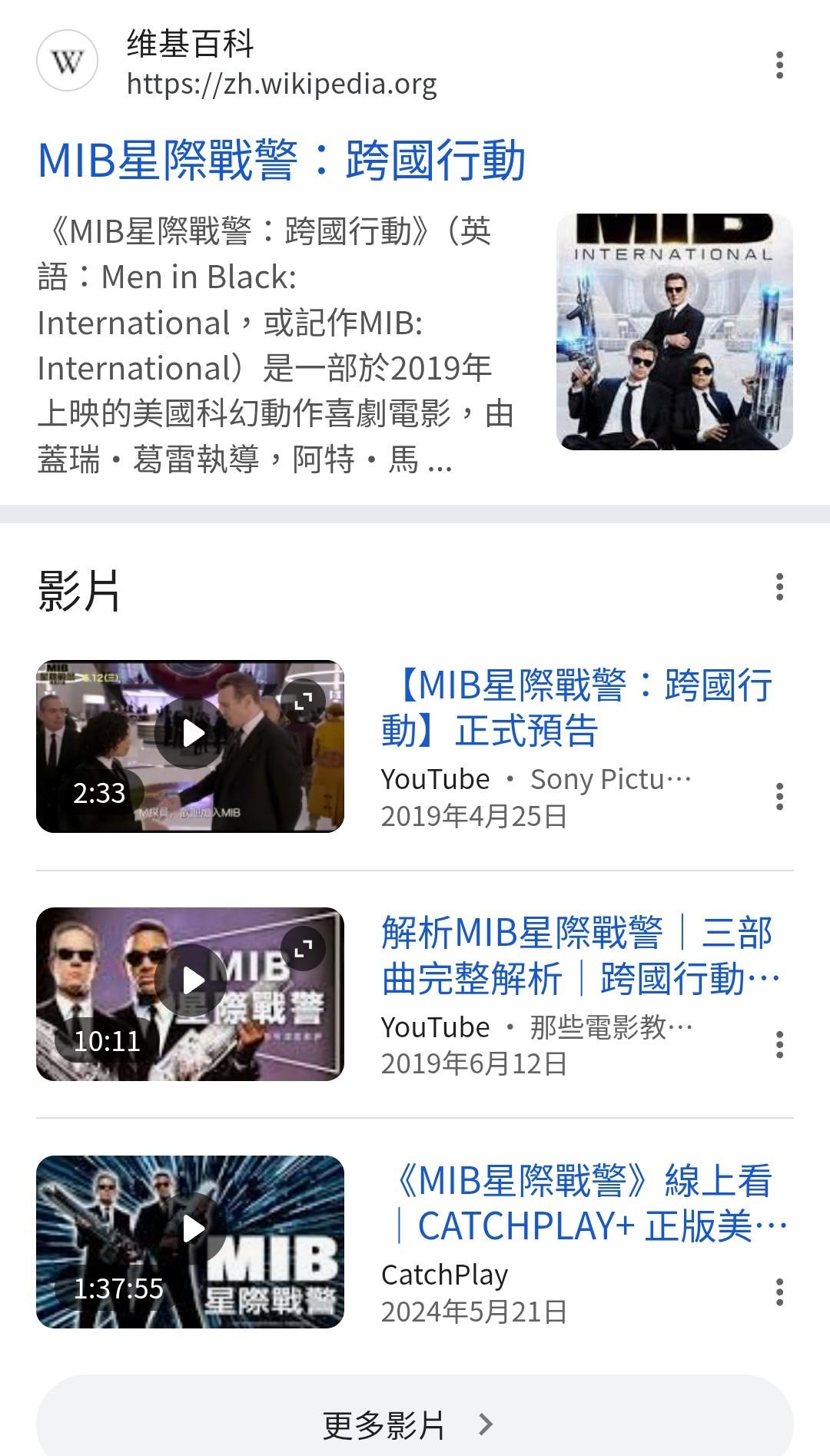Tap the MIB International poster thumbnail
The height and width of the screenshot is (1456, 830).
(674, 332)
